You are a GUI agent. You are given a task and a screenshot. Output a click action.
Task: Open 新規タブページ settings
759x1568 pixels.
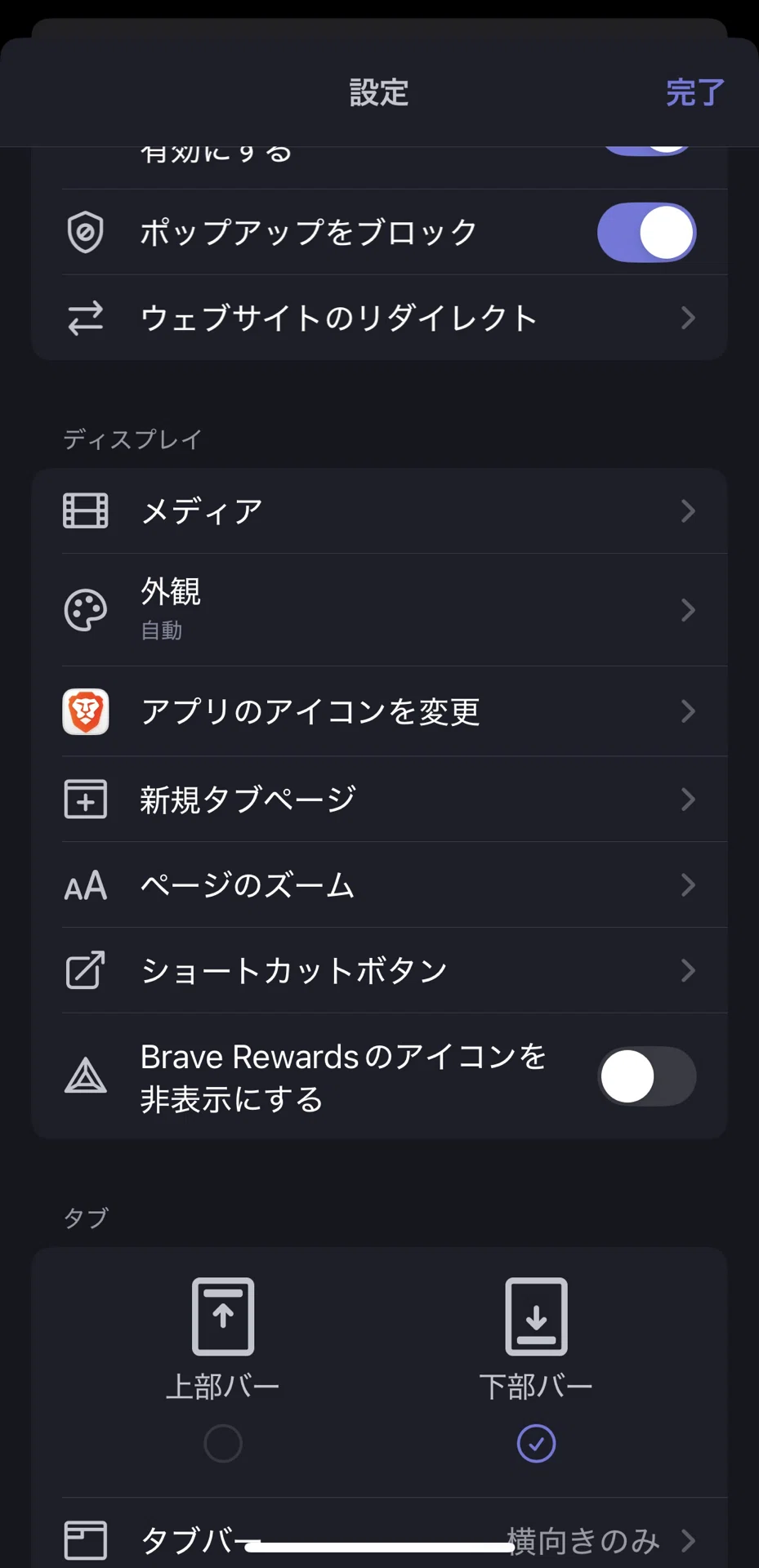pos(379,799)
